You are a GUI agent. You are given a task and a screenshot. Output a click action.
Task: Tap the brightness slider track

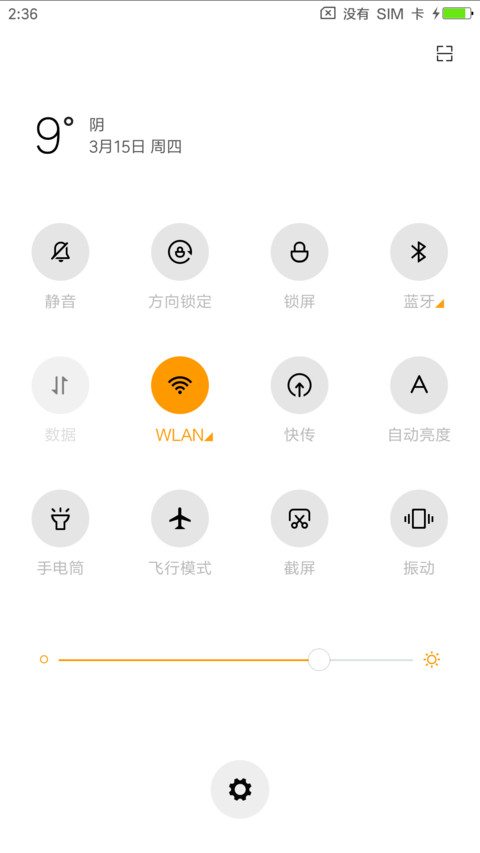(x=236, y=660)
